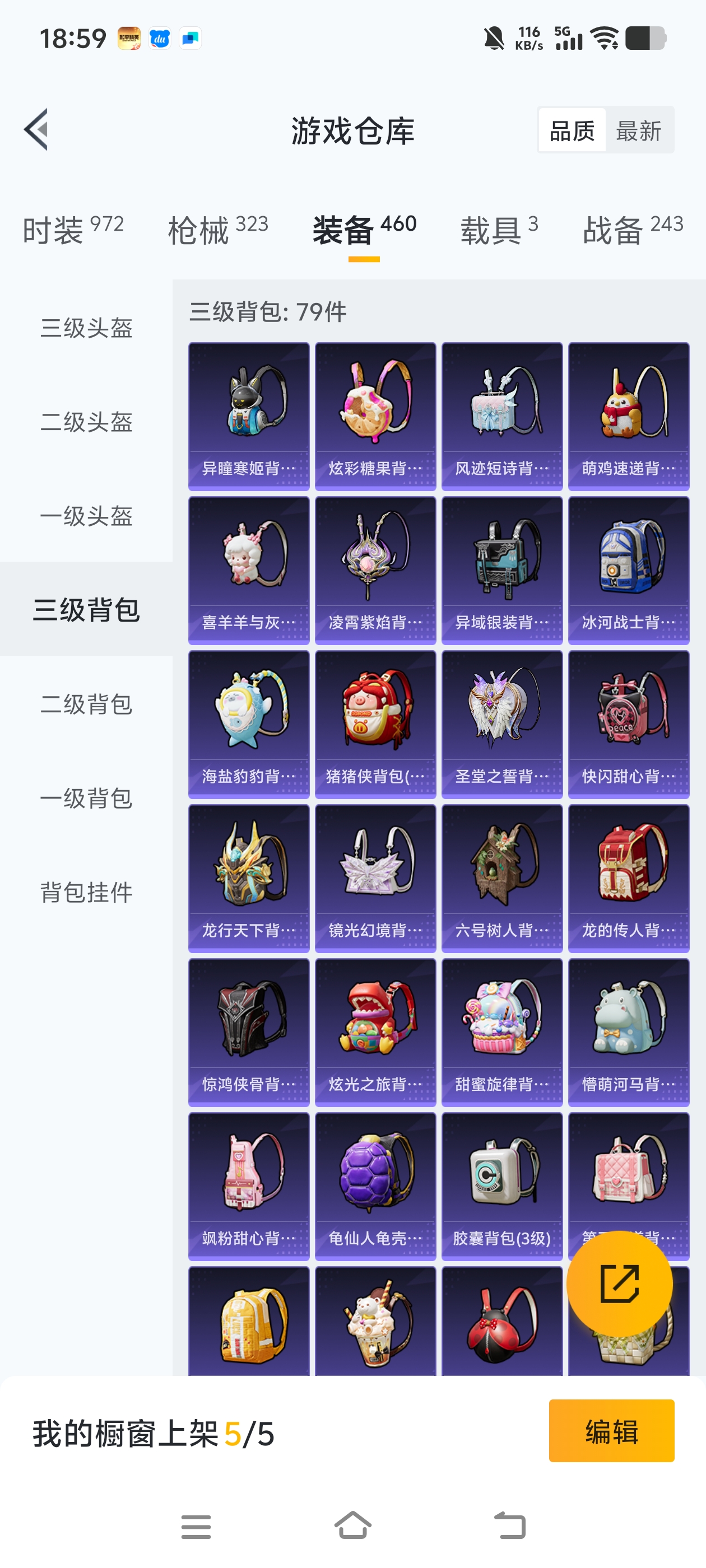Switch sorting to 品质
Viewport: 706px width, 1568px height.
(572, 131)
